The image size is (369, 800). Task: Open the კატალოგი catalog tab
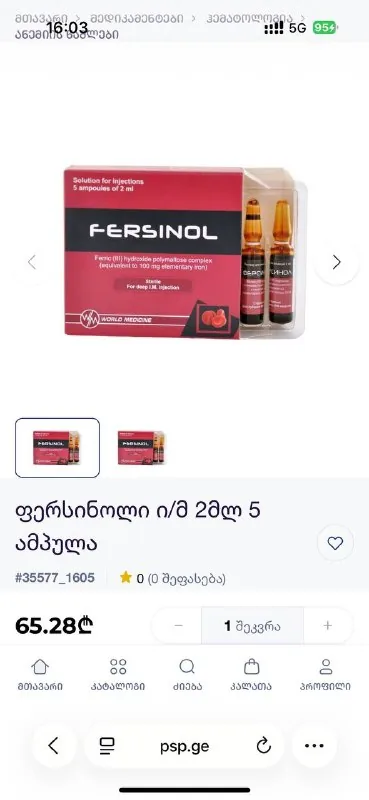pos(118,674)
